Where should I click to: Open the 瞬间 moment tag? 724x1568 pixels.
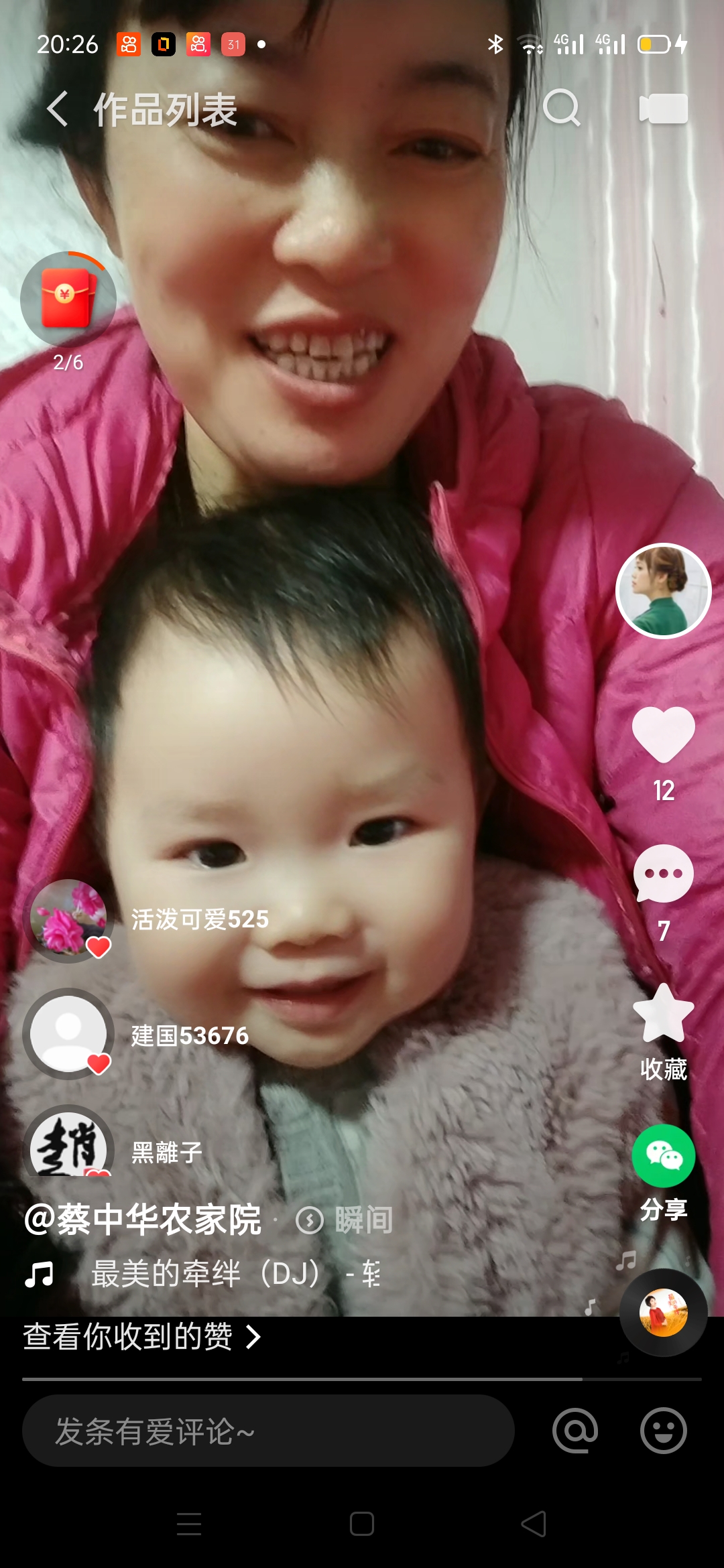pos(345,1220)
